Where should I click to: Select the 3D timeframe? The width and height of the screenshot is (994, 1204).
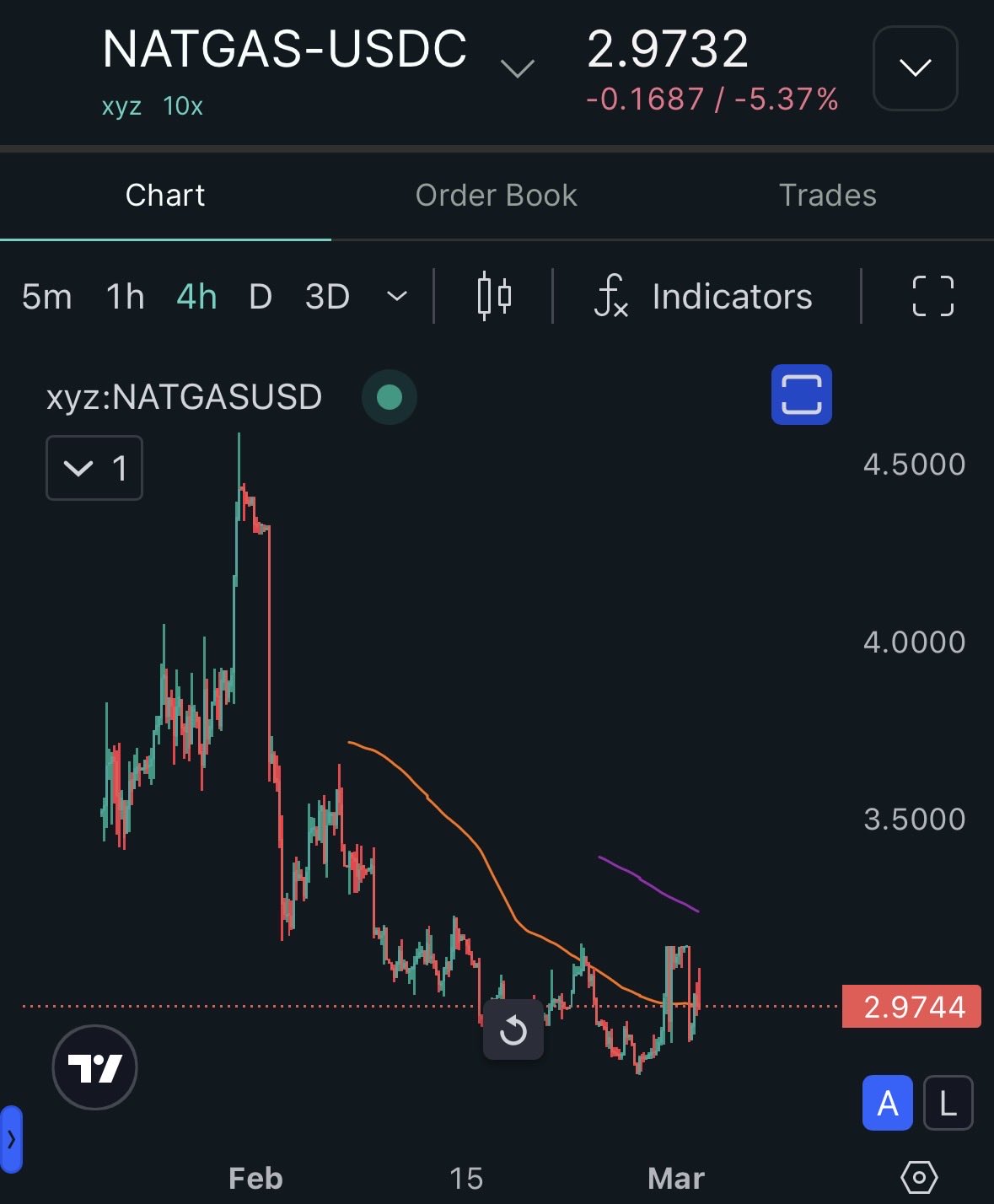[327, 297]
